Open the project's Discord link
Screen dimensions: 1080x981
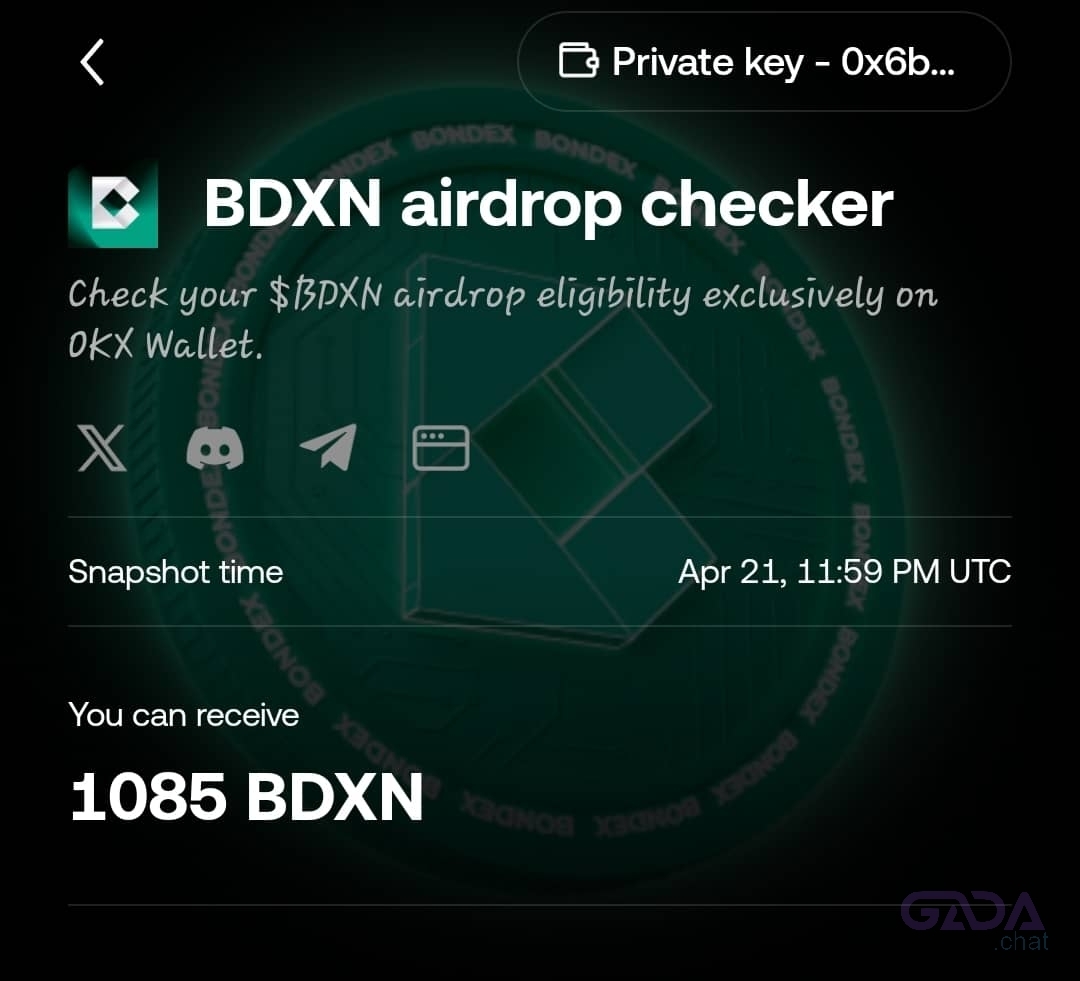(215, 448)
